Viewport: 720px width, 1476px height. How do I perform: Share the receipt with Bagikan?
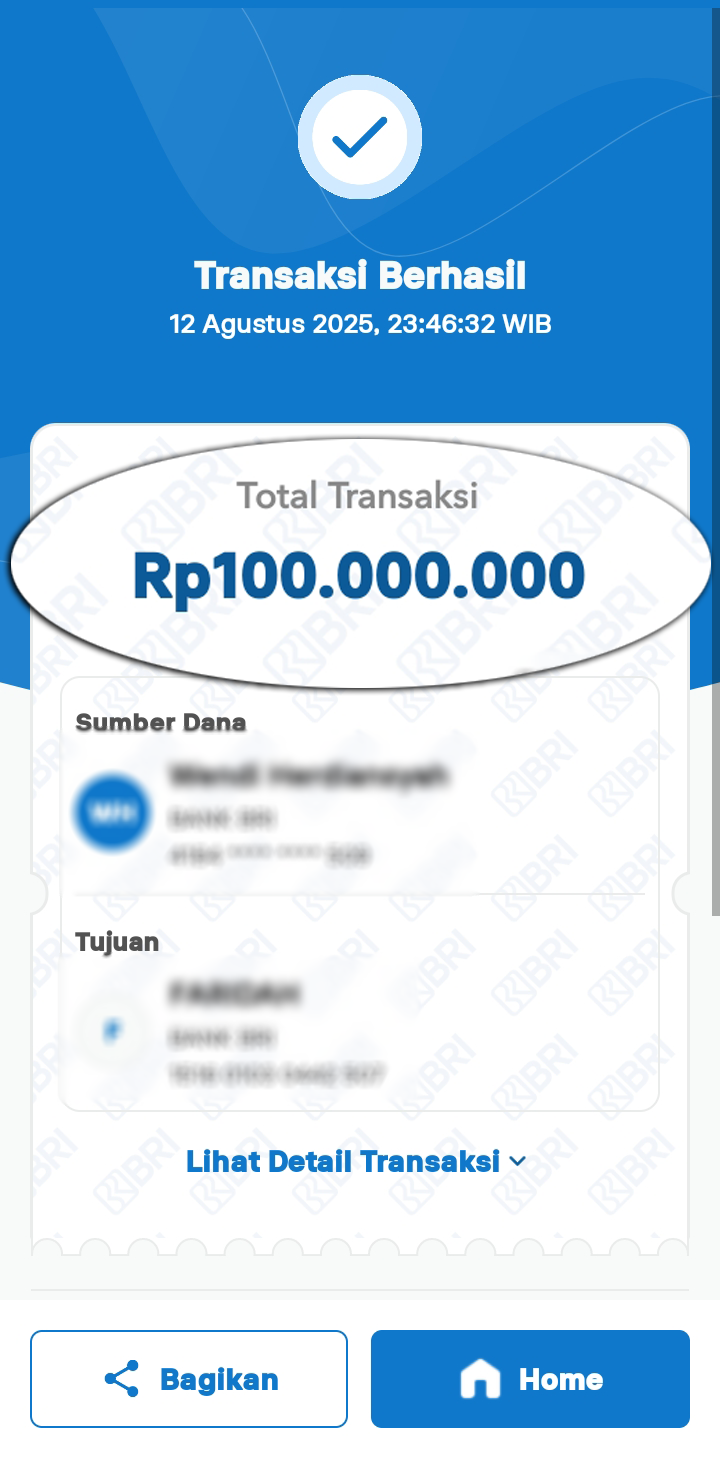189,1379
